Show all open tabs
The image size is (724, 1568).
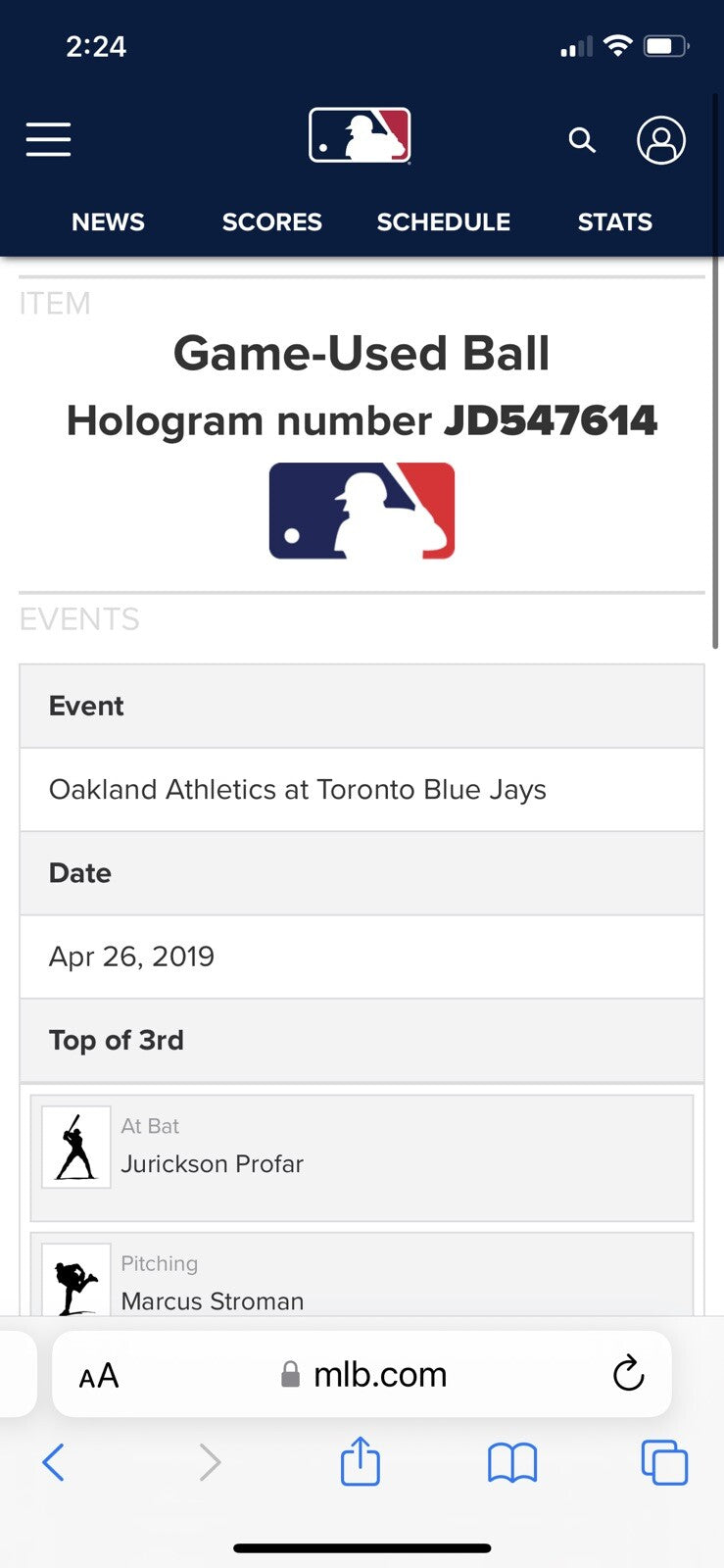click(x=664, y=1463)
